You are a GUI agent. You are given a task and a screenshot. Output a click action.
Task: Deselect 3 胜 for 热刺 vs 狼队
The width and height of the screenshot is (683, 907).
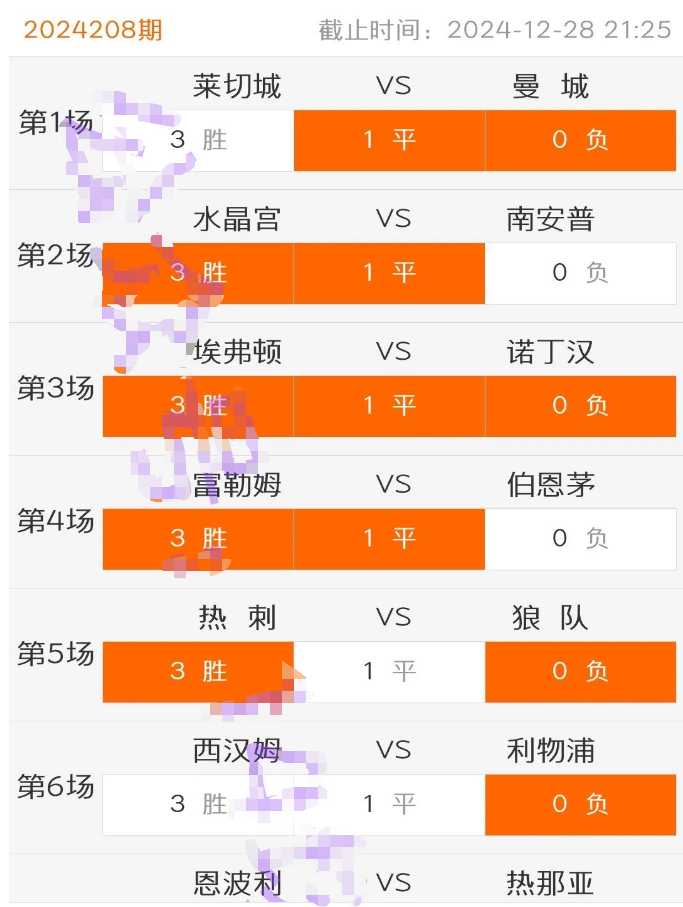[198, 671]
